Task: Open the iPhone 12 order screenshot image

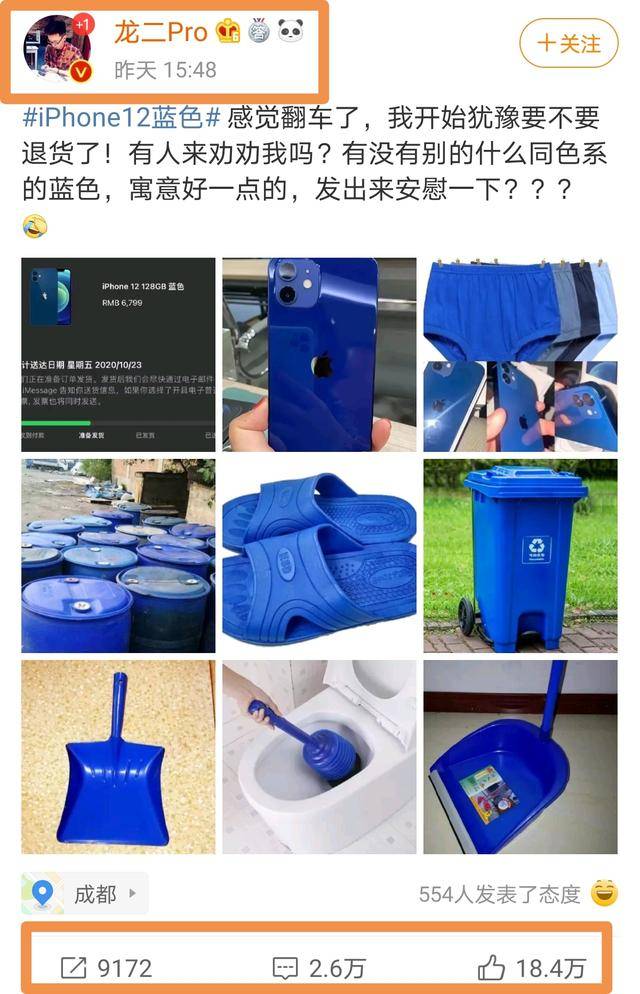Action: tap(118, 354)
